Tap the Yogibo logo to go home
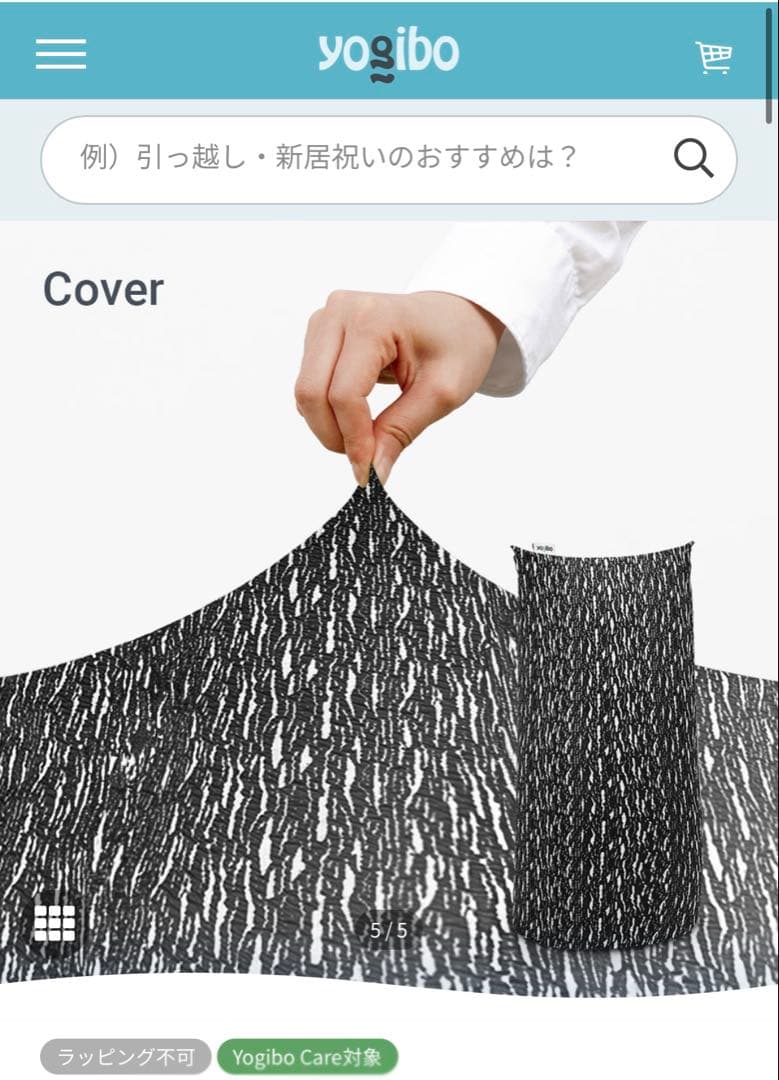 388,55
